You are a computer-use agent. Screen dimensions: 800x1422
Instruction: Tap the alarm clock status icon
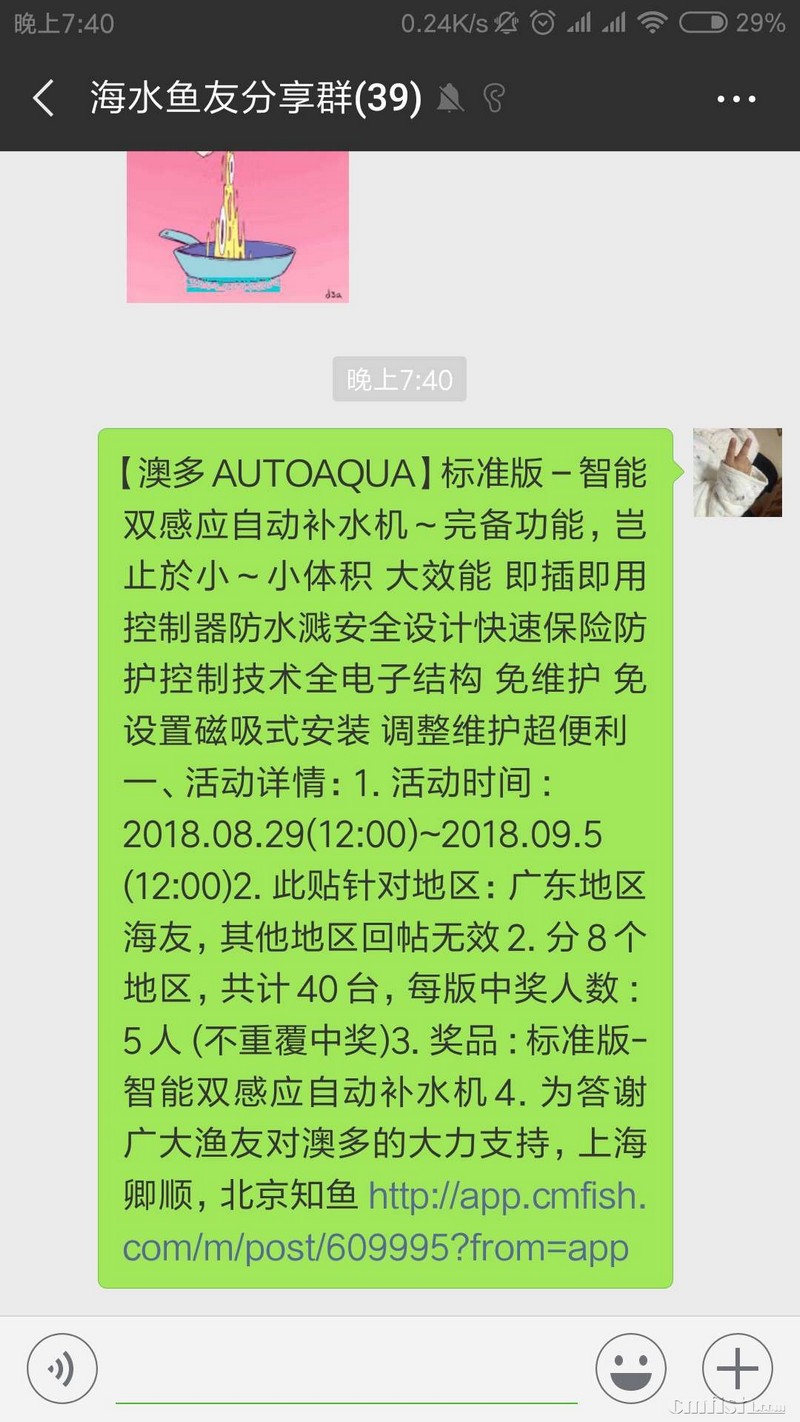click(540, 21)
